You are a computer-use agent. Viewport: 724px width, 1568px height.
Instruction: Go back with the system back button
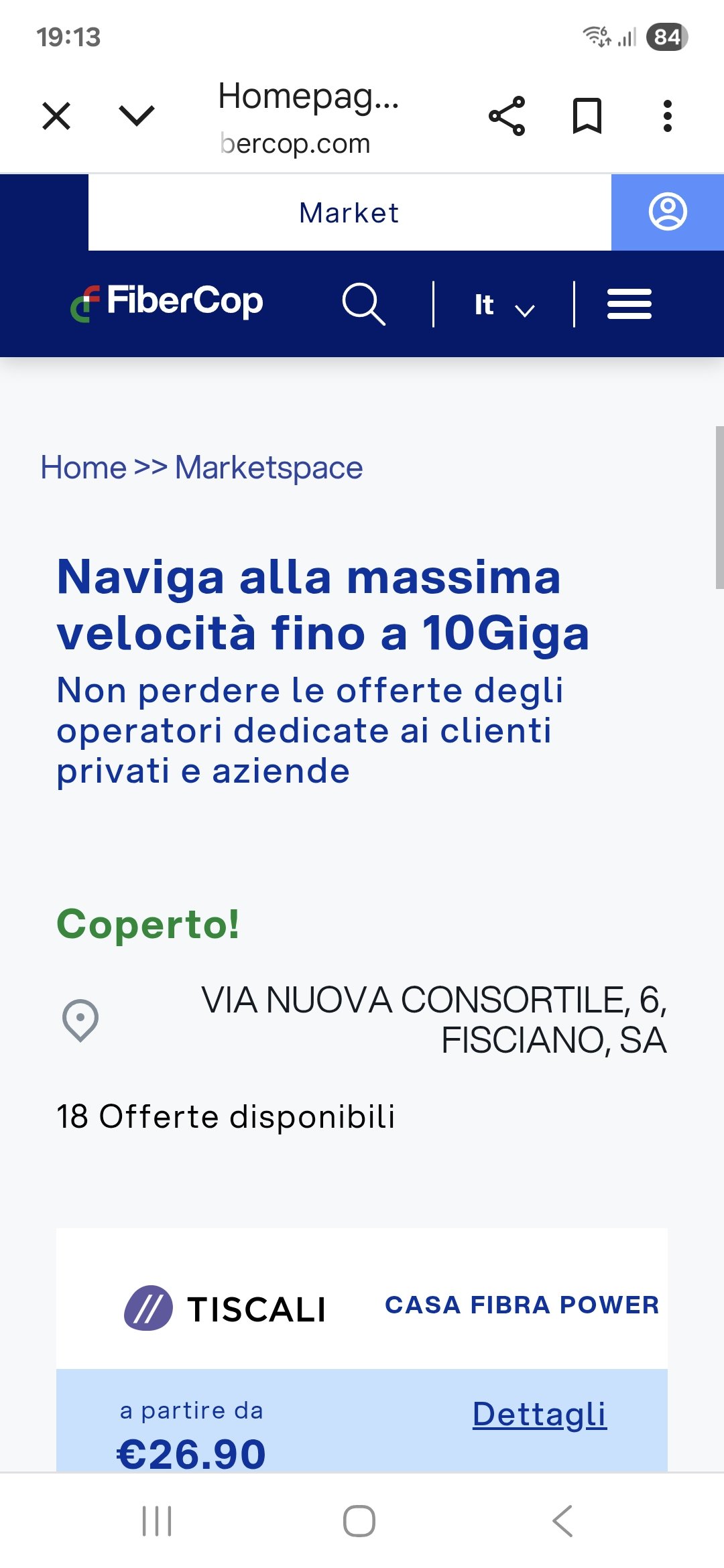(x=563, y=1521)
